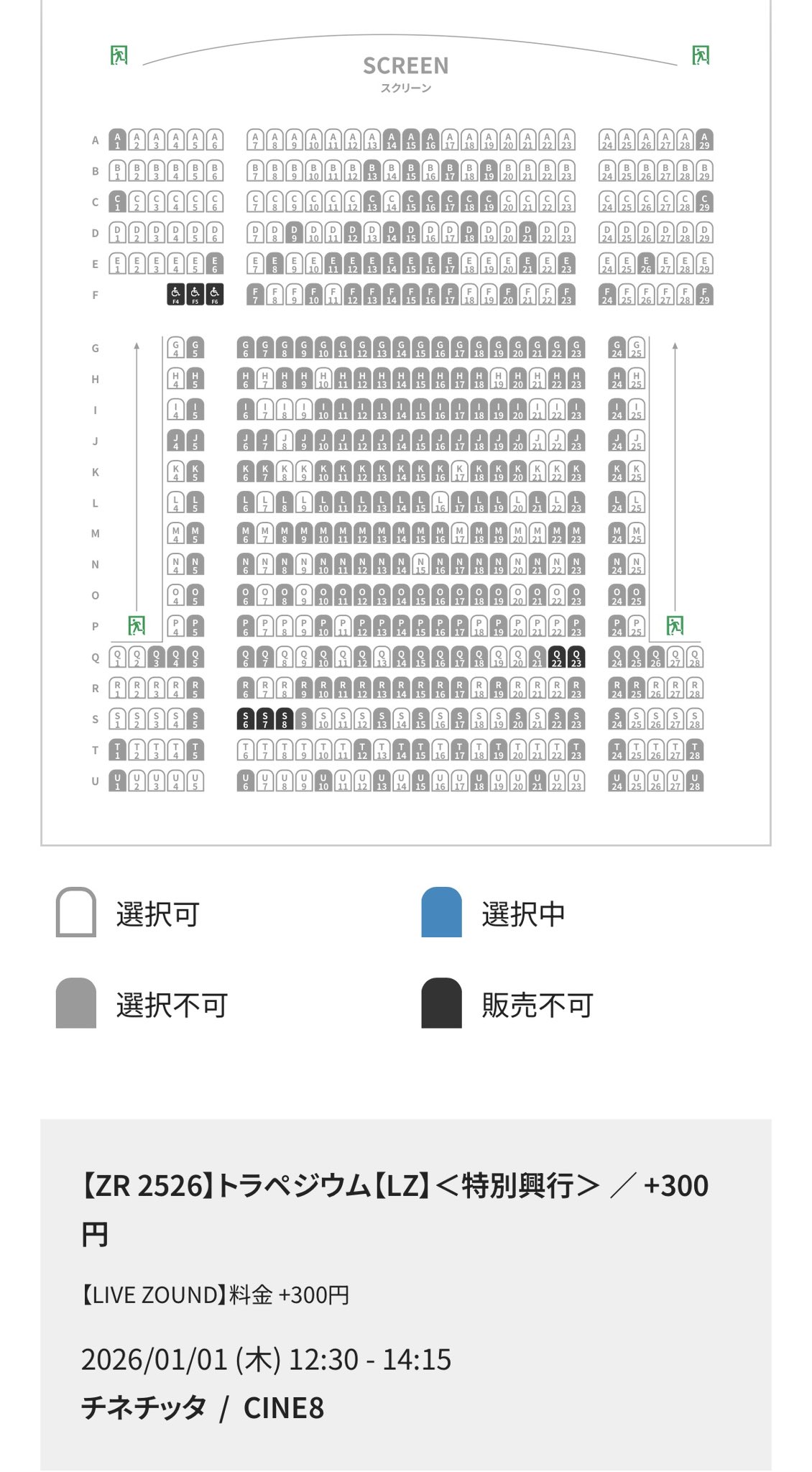Select open seat D13

(x=372, y=233)
